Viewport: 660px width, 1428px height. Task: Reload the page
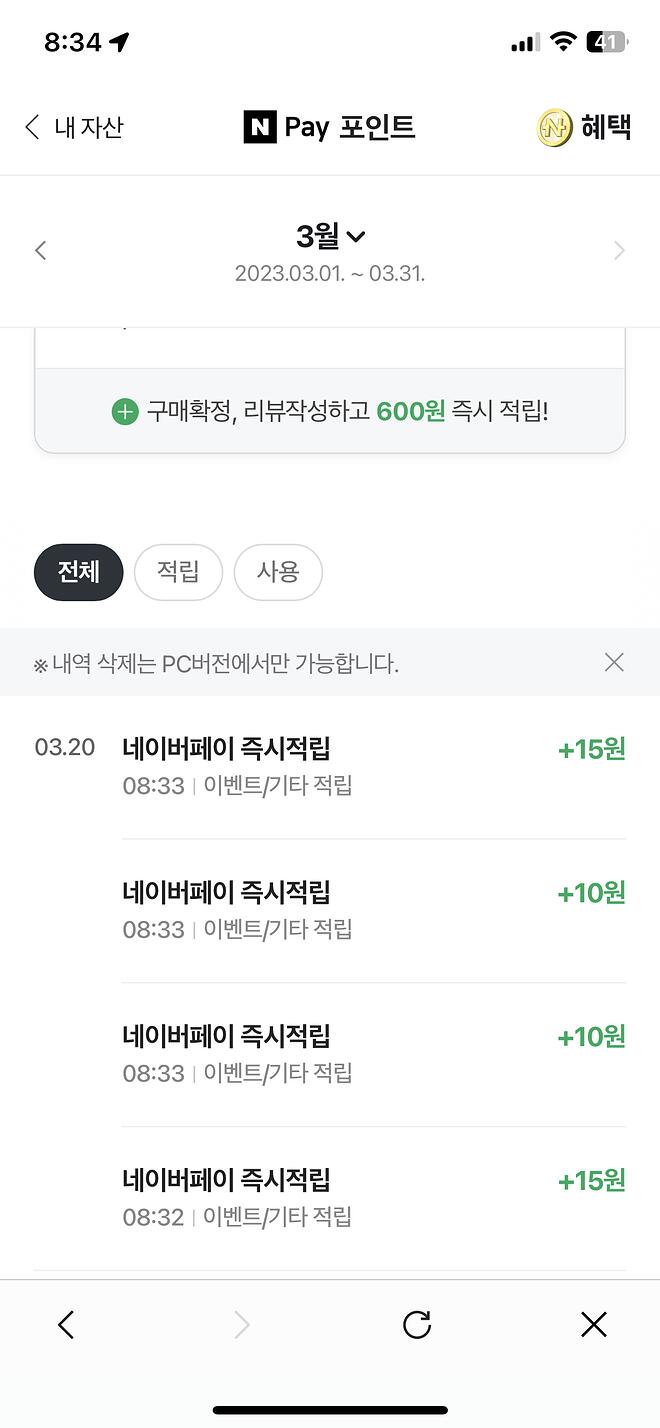[417, 1325]
